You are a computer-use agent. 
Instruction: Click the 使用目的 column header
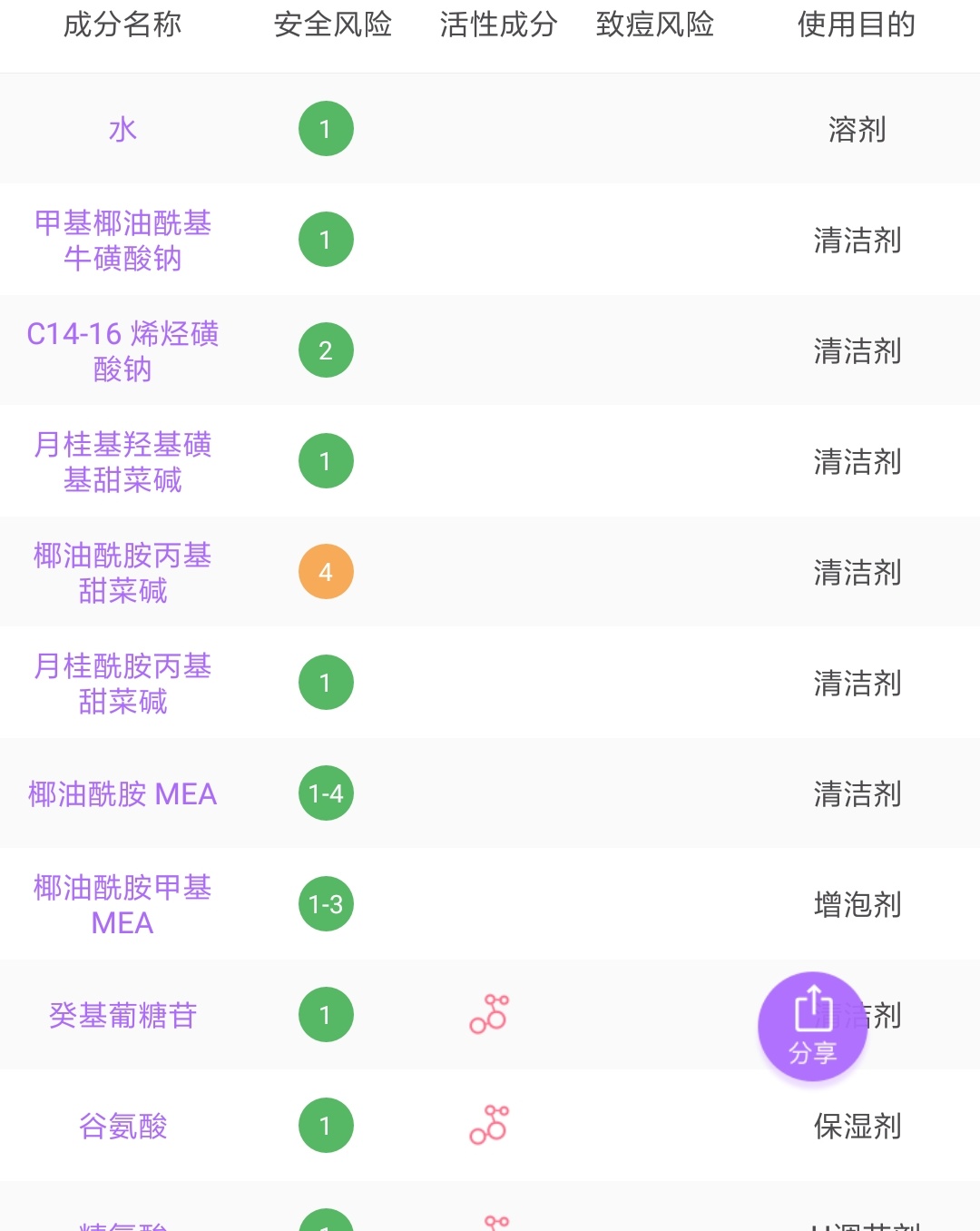click(x=857, y=25)
